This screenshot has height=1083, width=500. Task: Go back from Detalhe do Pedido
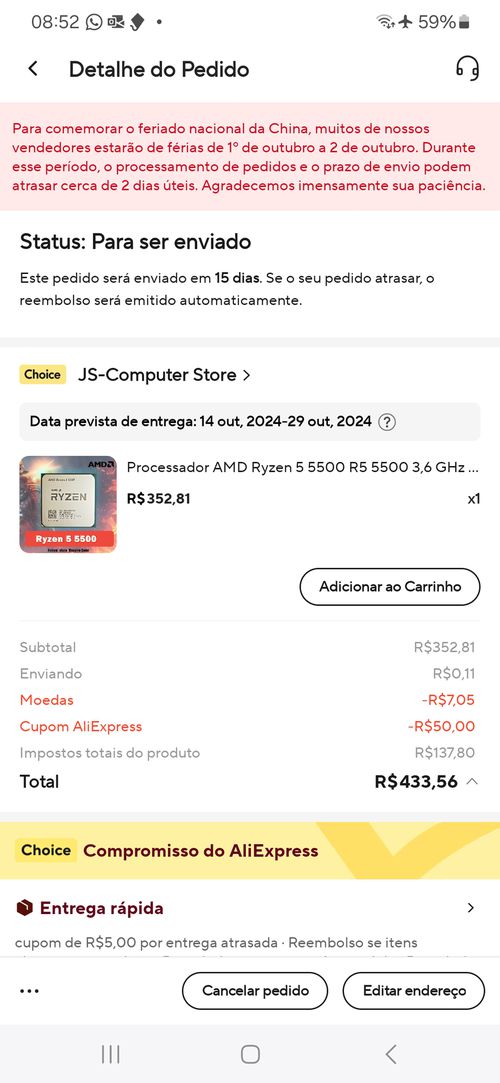(32, 69)
